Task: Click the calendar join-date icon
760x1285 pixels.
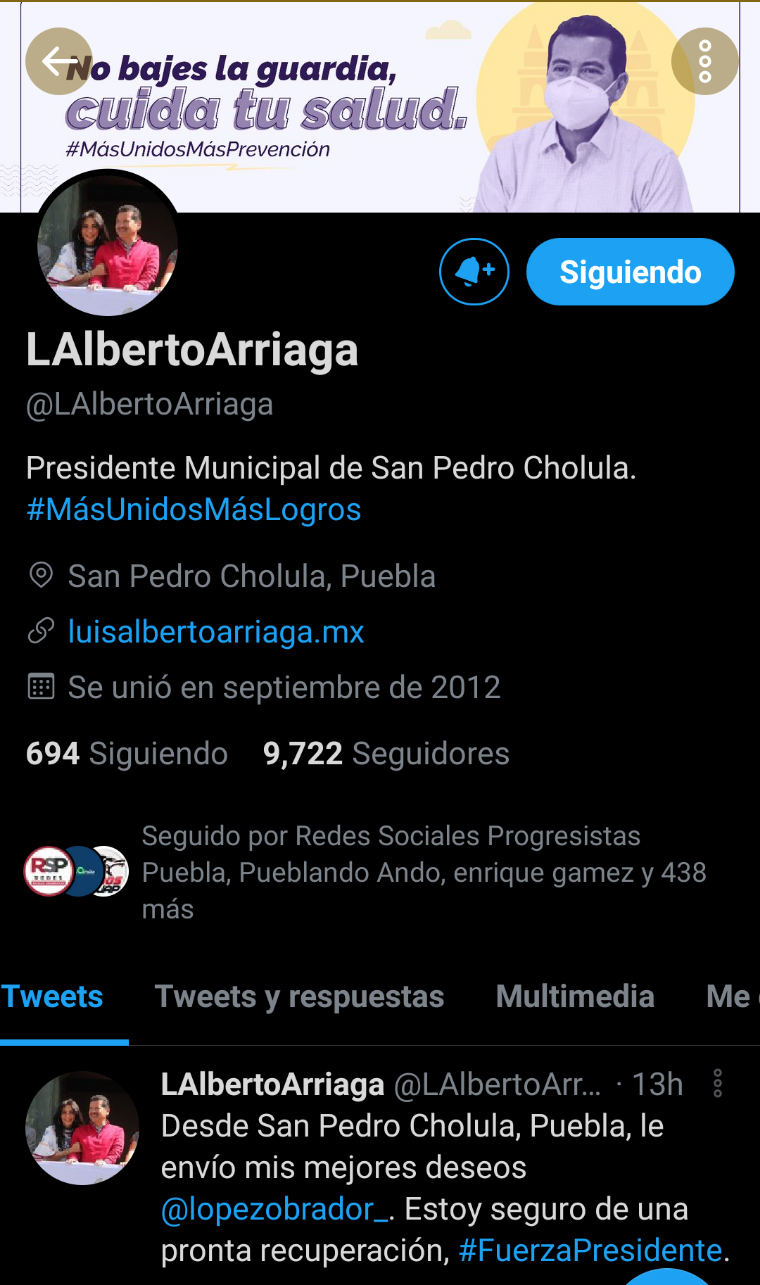Action: [40, 686]
